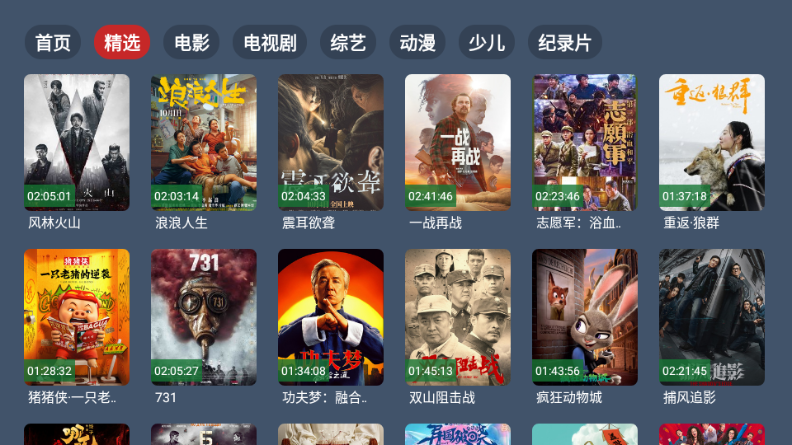
Task: Open the 电影 category tab
Action: click(x=192, y=43)
